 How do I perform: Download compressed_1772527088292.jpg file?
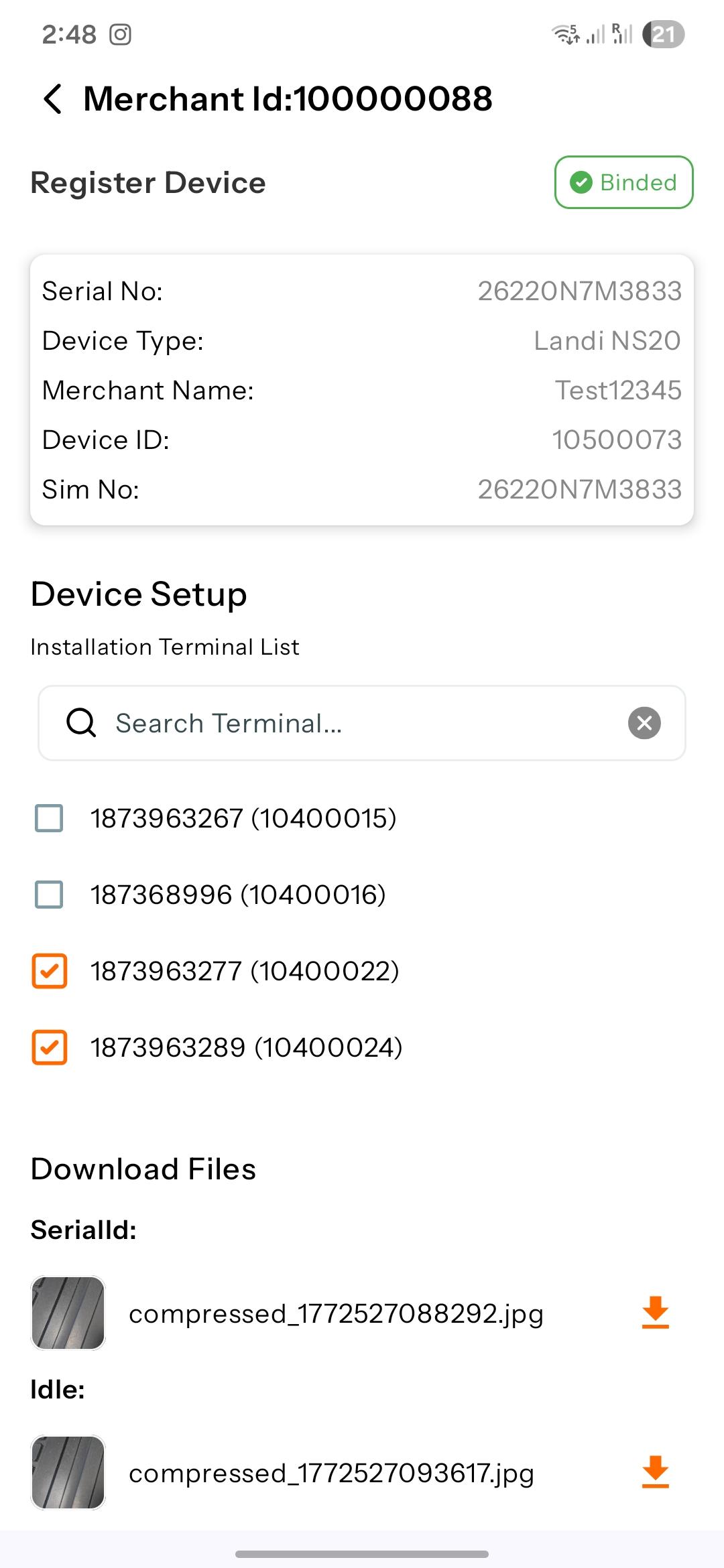pyautogui.click(x=655, y=1313)
